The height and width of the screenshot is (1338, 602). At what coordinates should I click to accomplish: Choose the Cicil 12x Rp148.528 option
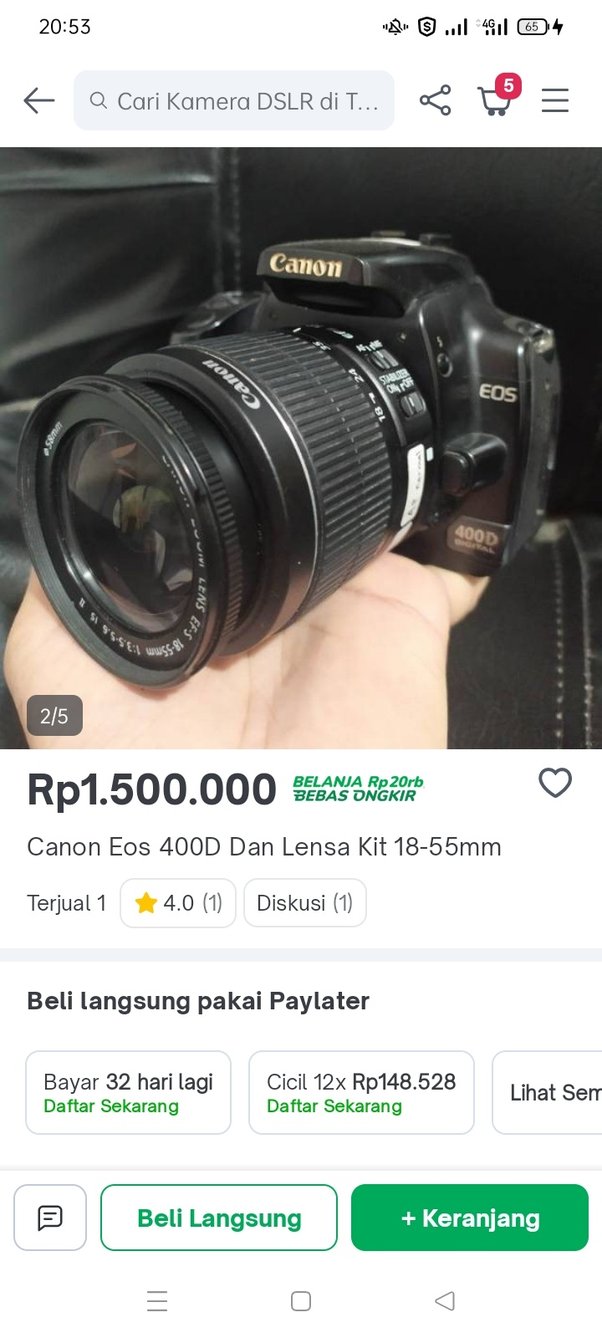(361, 1092)
